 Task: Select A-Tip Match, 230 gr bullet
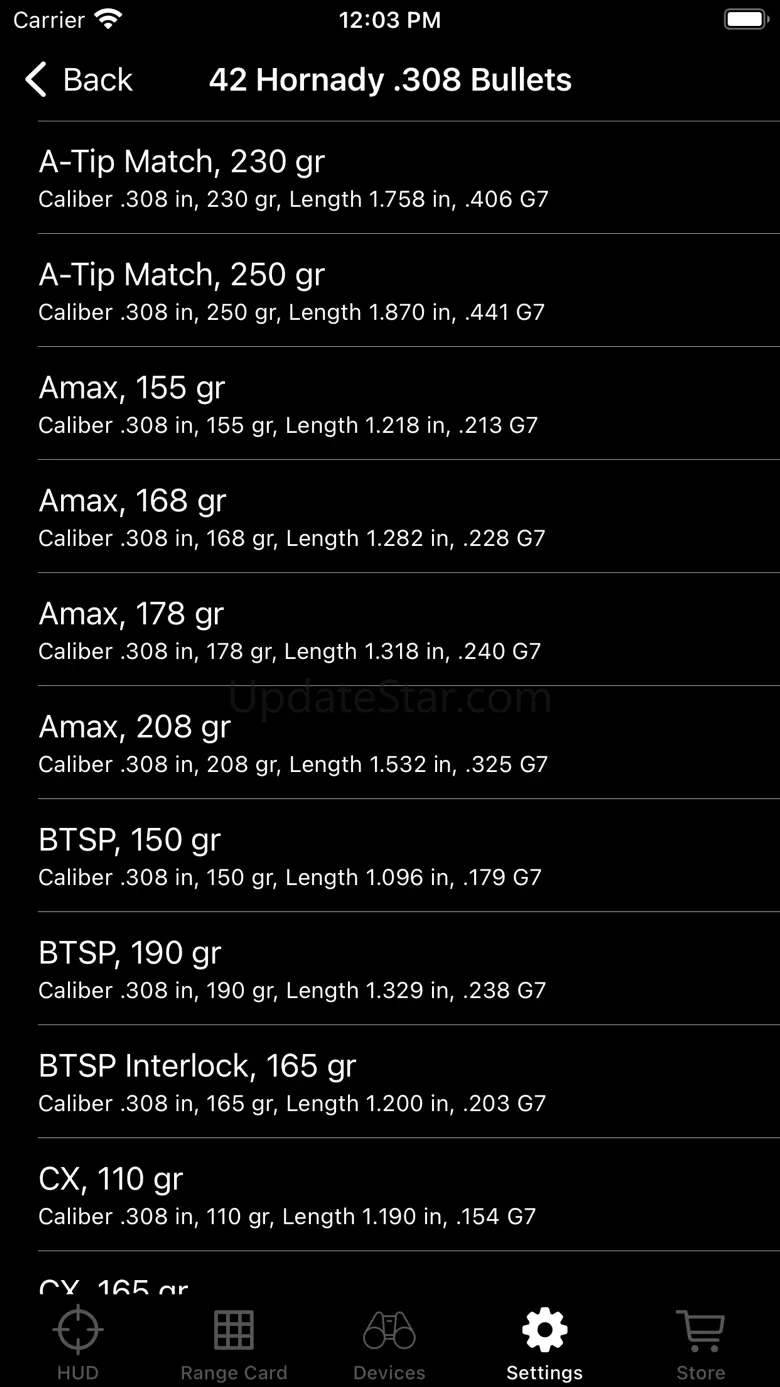[x=390, y=178]
